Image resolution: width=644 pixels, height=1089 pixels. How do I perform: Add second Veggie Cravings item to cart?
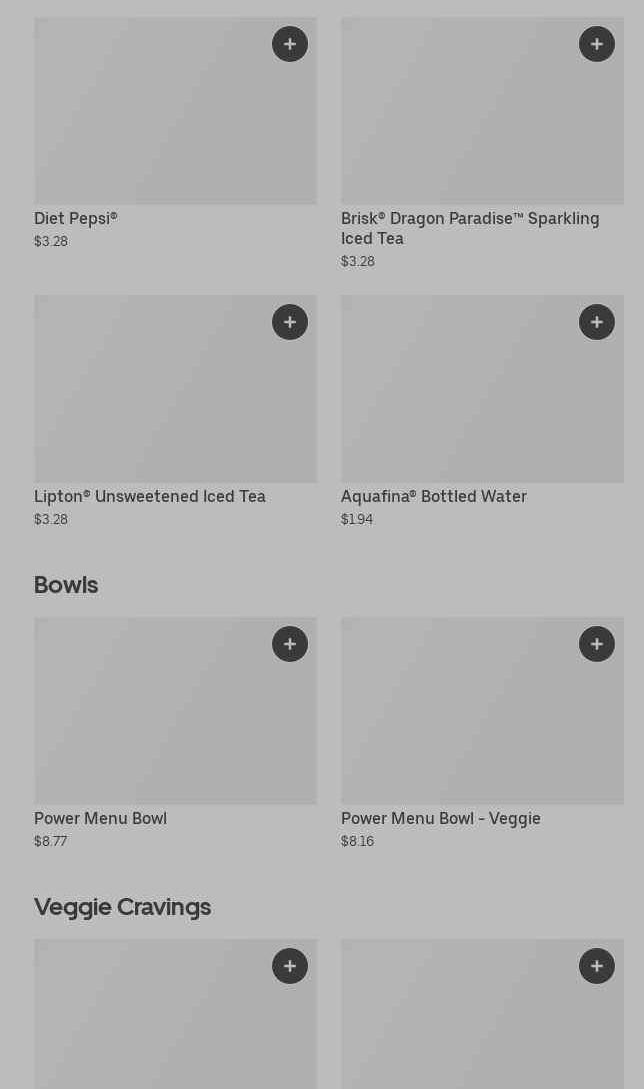point(597,966)
